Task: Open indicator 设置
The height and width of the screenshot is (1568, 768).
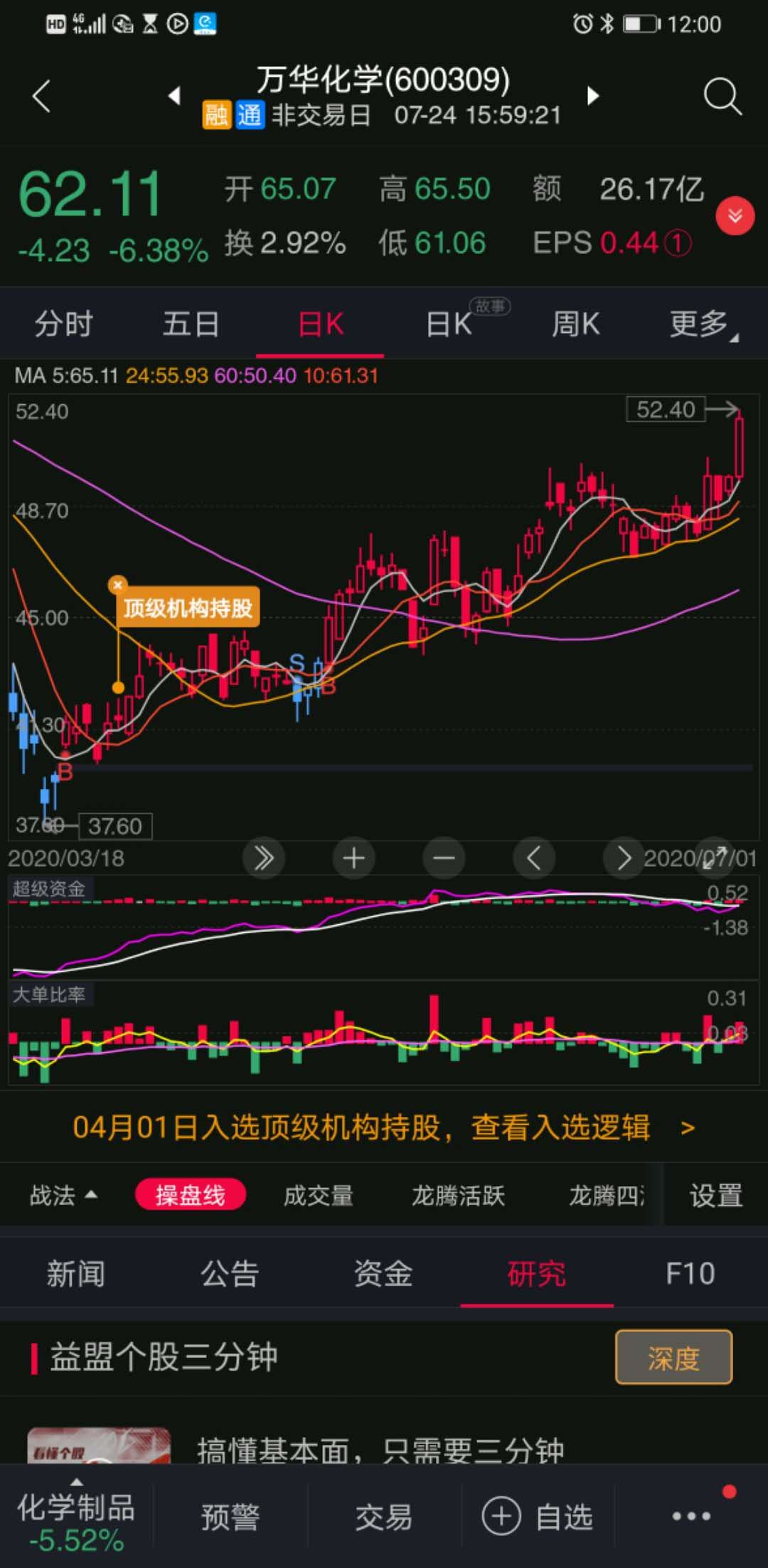Action: coord(715,1195)
